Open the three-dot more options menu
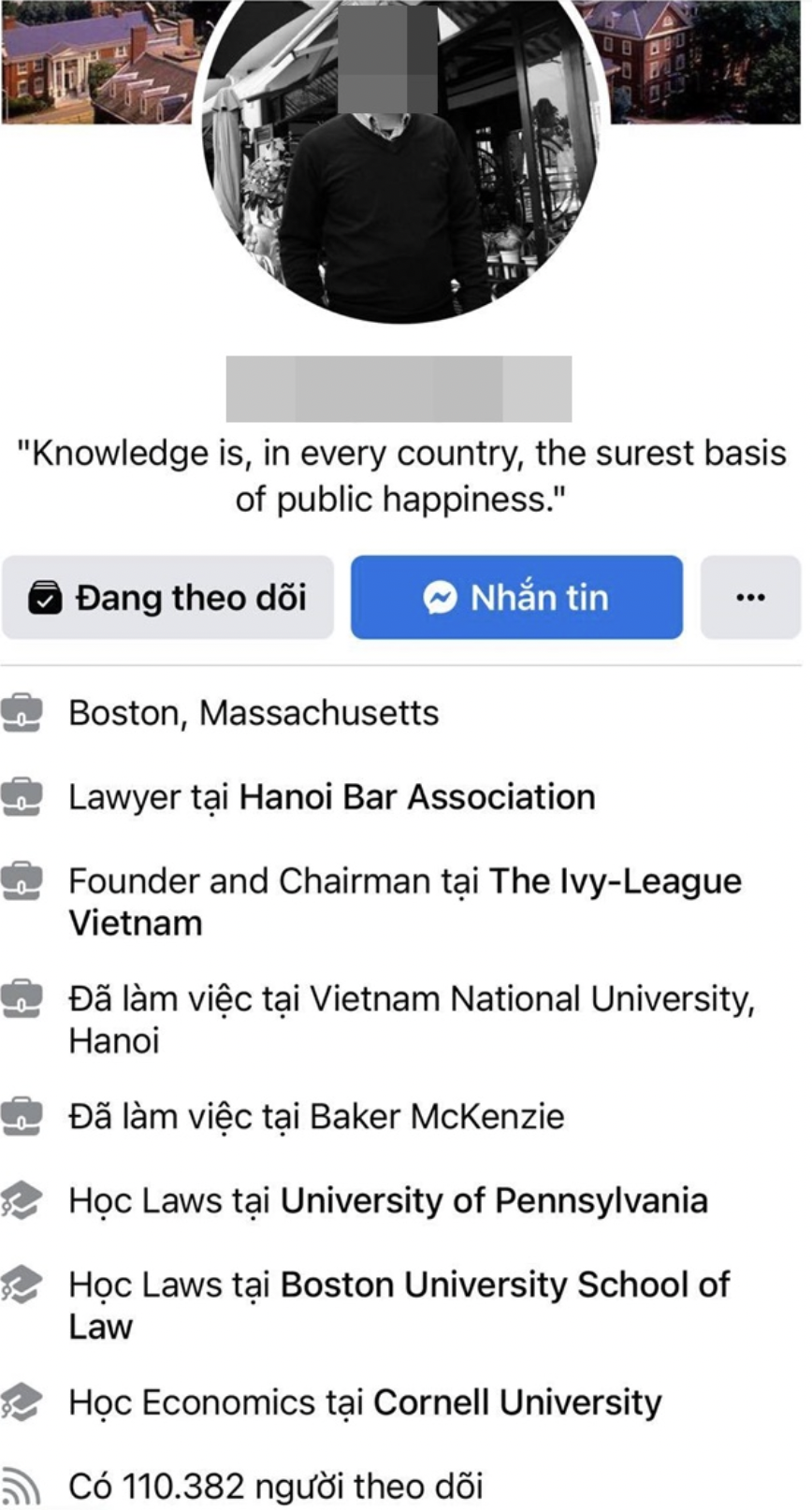The height and width of the screenshot is (1510, 812). click(750, 598)
